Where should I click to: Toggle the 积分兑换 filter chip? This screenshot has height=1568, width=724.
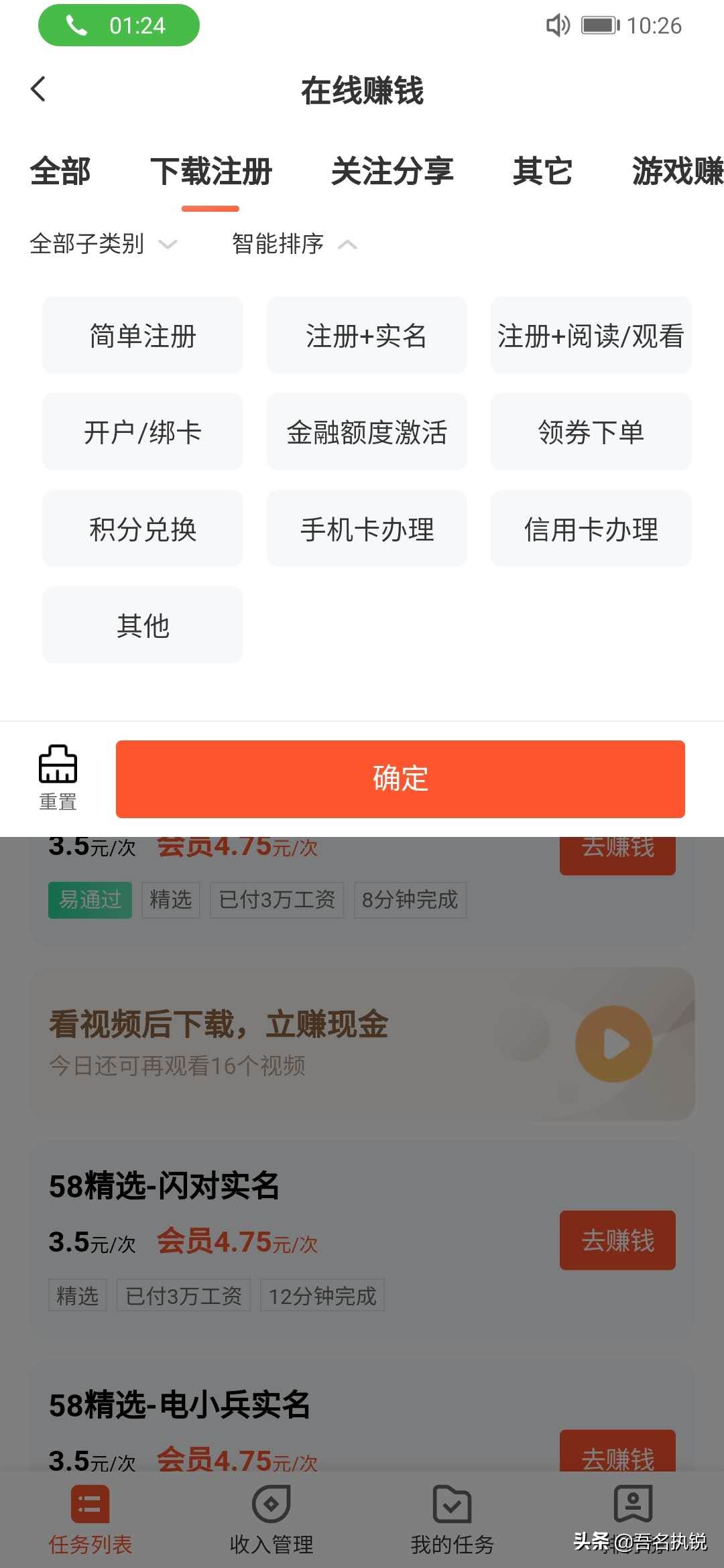tap(142, 529)
